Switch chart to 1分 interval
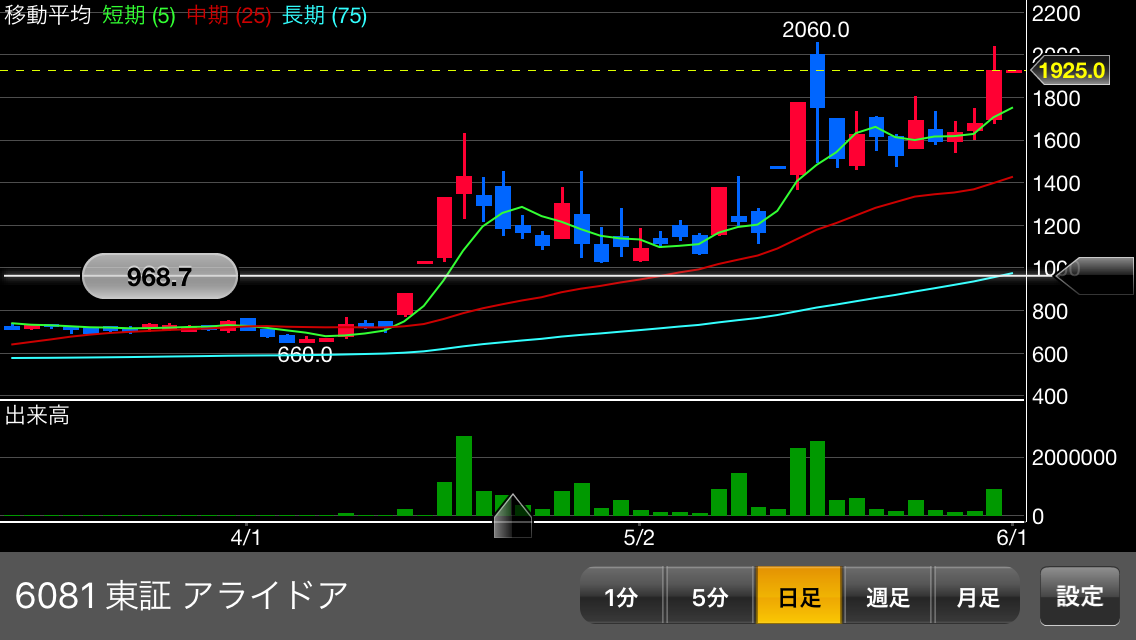Image resolution: width=1136 pixels, height=640 pixels. click(x=621, y=597)
